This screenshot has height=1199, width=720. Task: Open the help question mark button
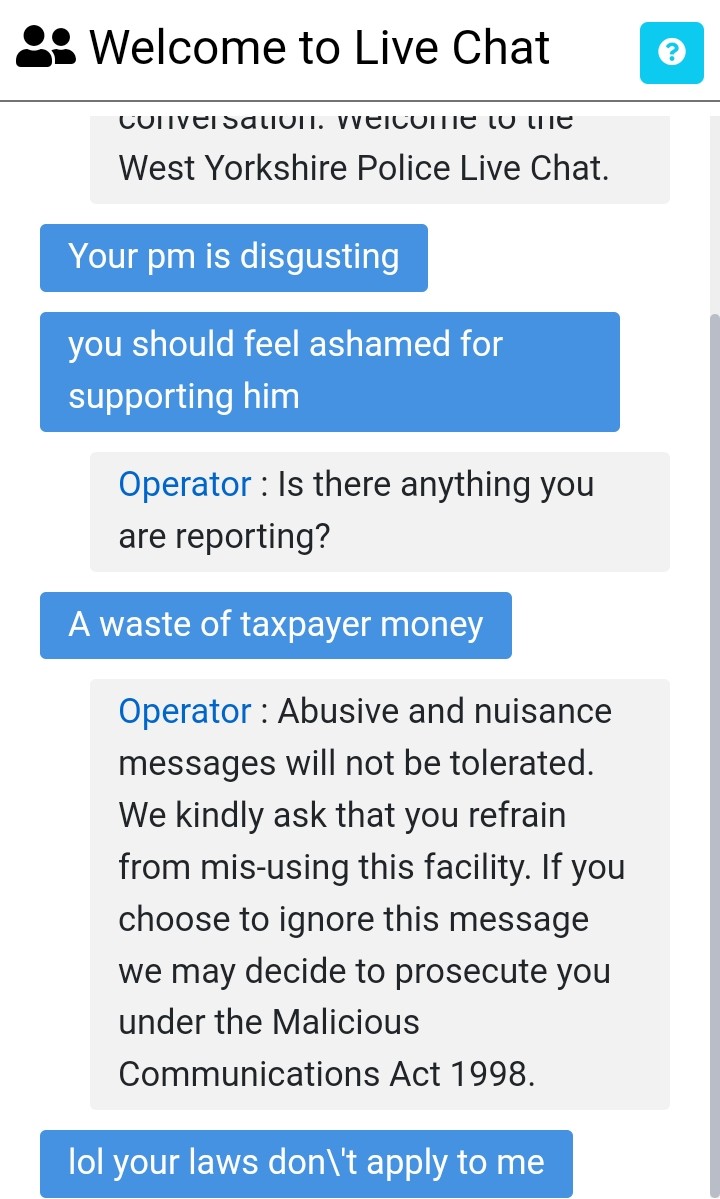pos(671,52)
